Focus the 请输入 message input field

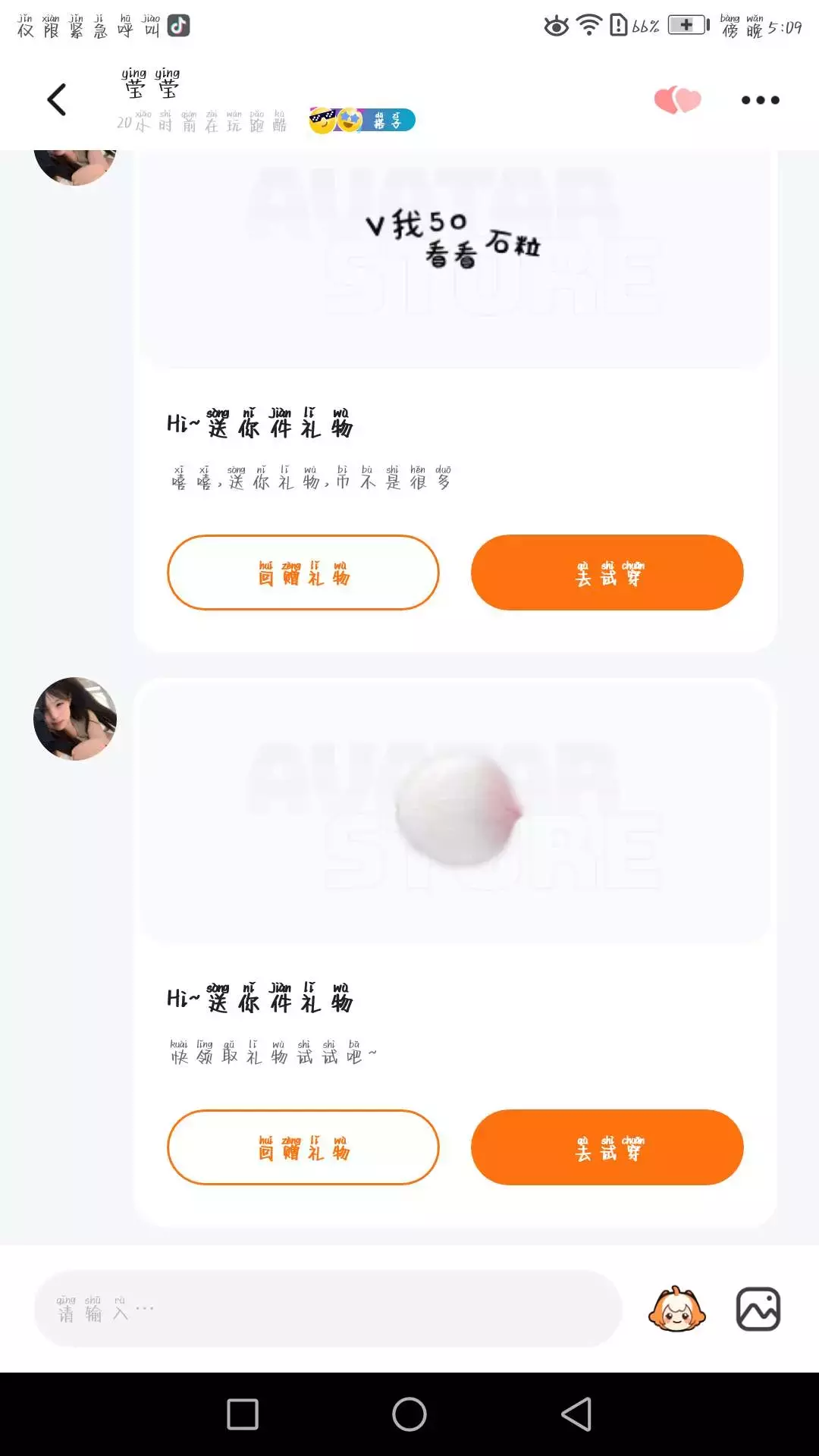[x=328, y=1309]
